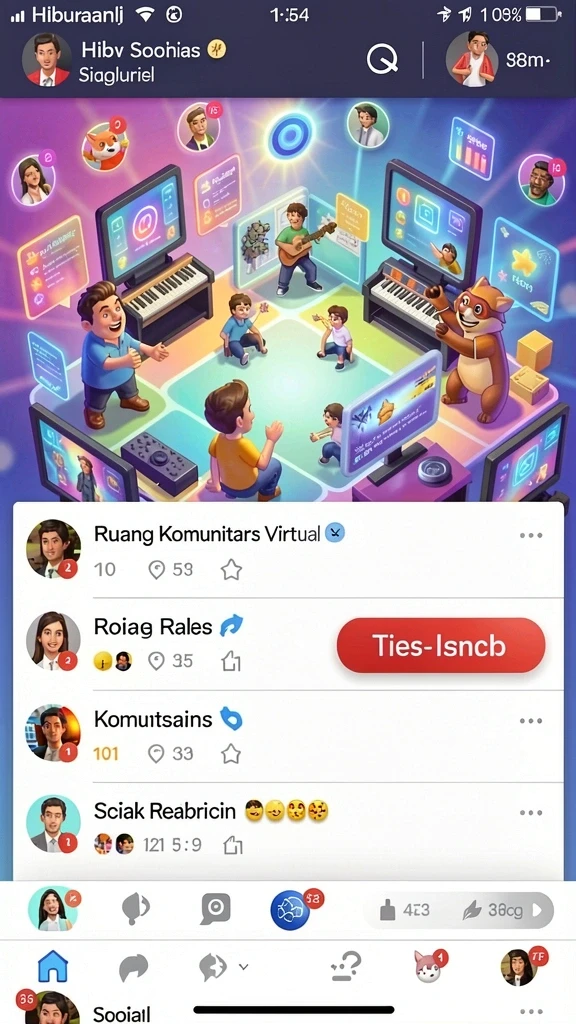Open the Komuitsains row
The width and height of the screenshot is (576, 1024).
click(288, 736)
